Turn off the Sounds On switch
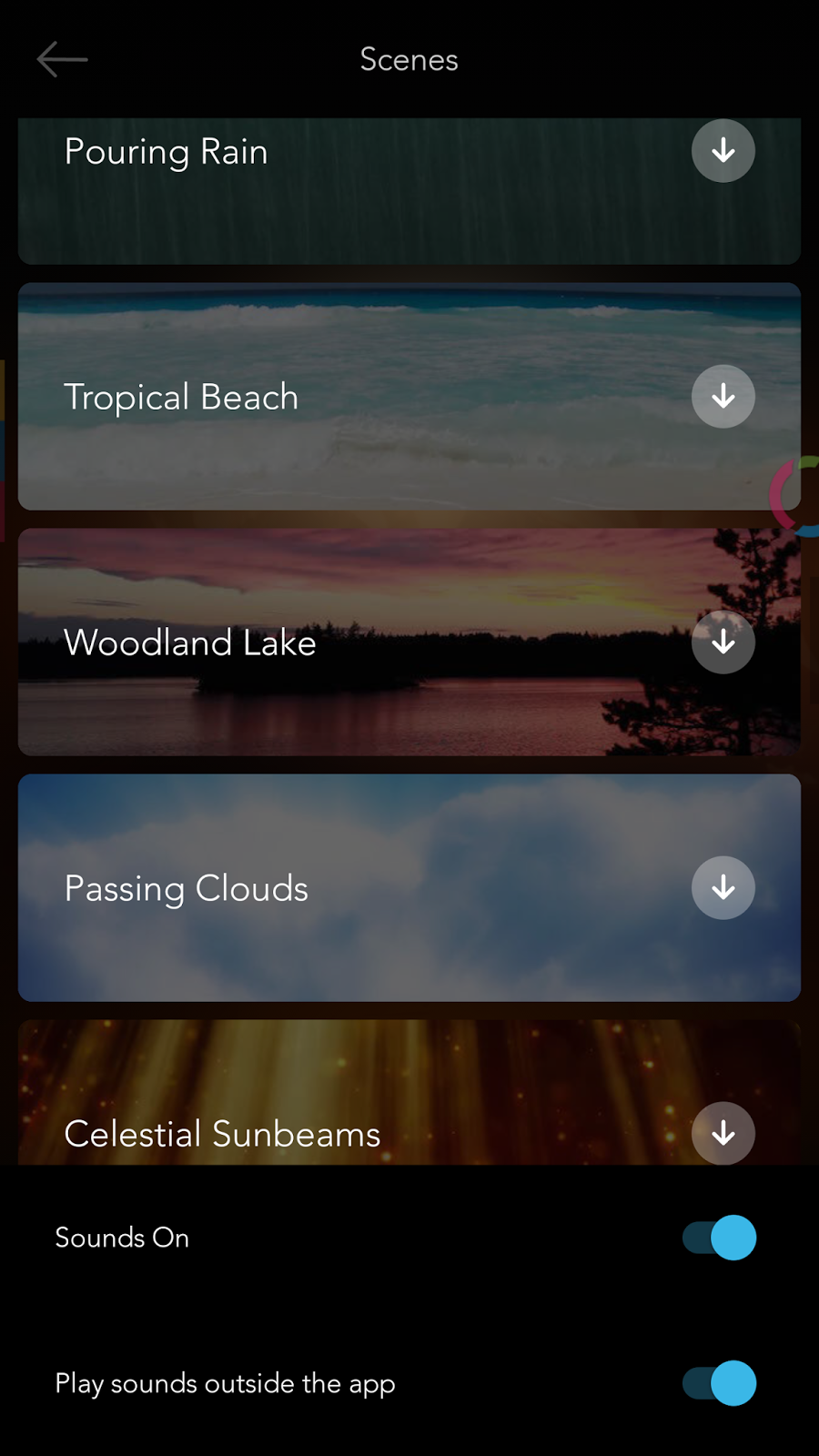 [719, 1238]
